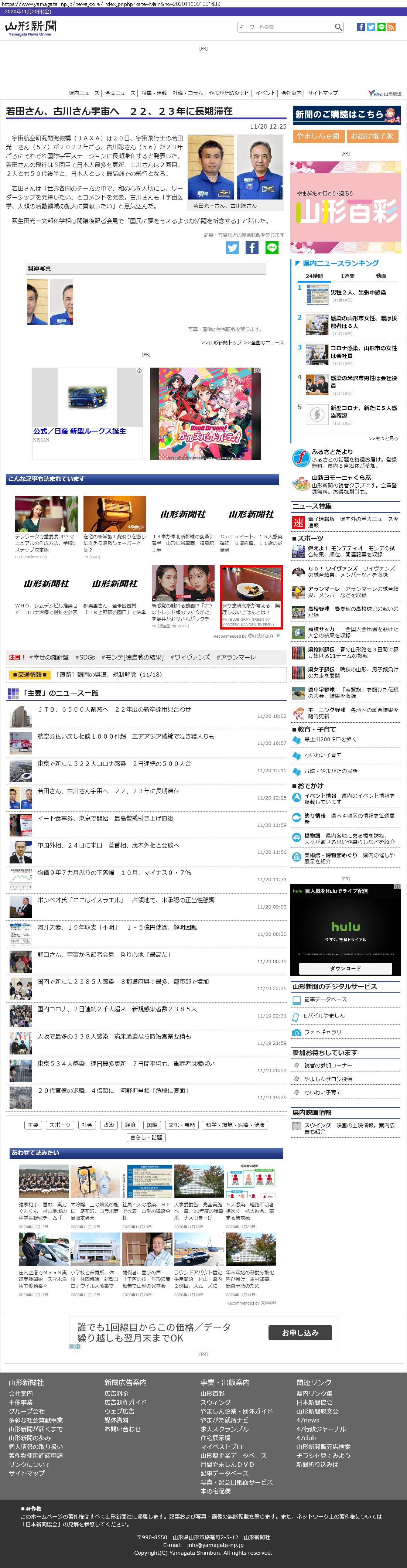Share article on Twitter below the text
The image size is (407, 1568).
(x=232, y=248)
